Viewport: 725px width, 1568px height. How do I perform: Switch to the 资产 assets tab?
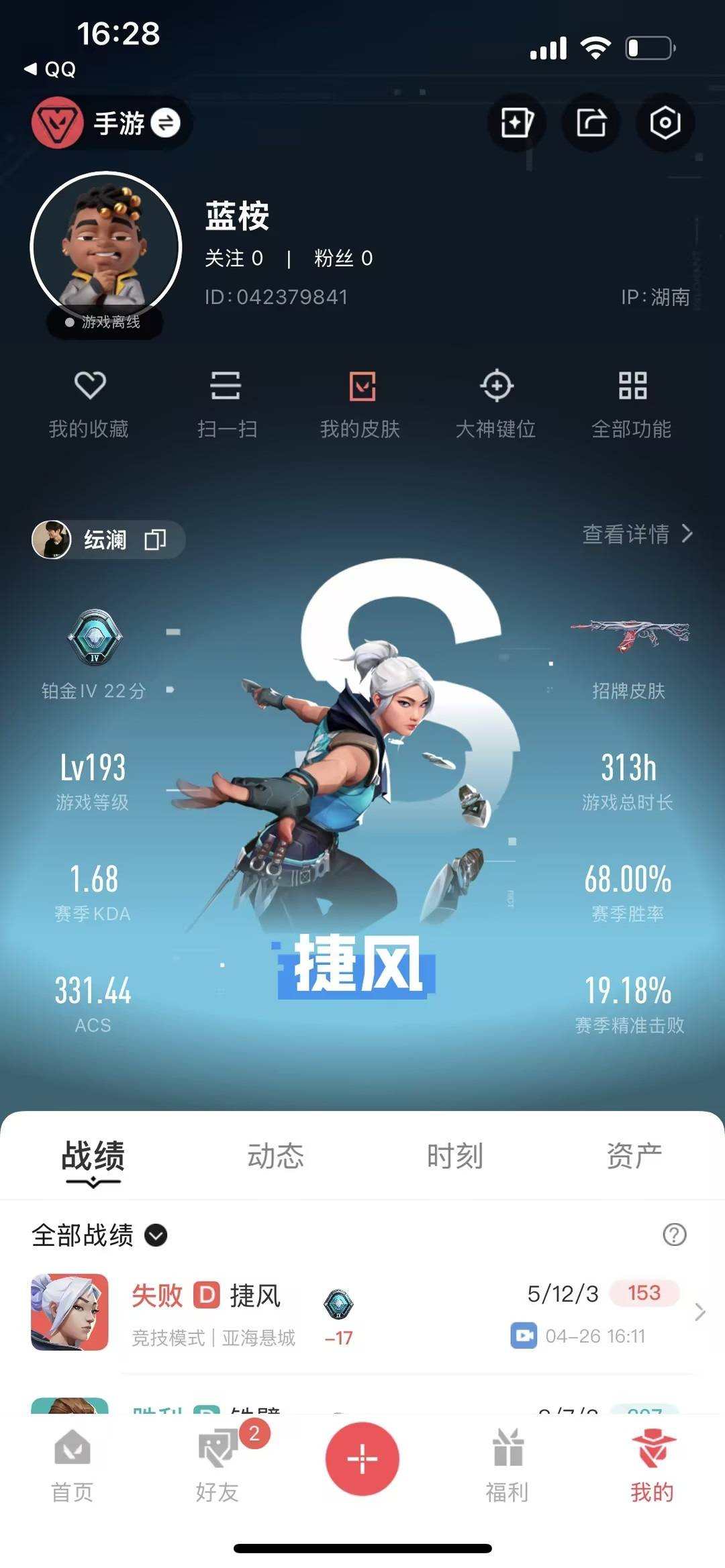click(634, 1154)
